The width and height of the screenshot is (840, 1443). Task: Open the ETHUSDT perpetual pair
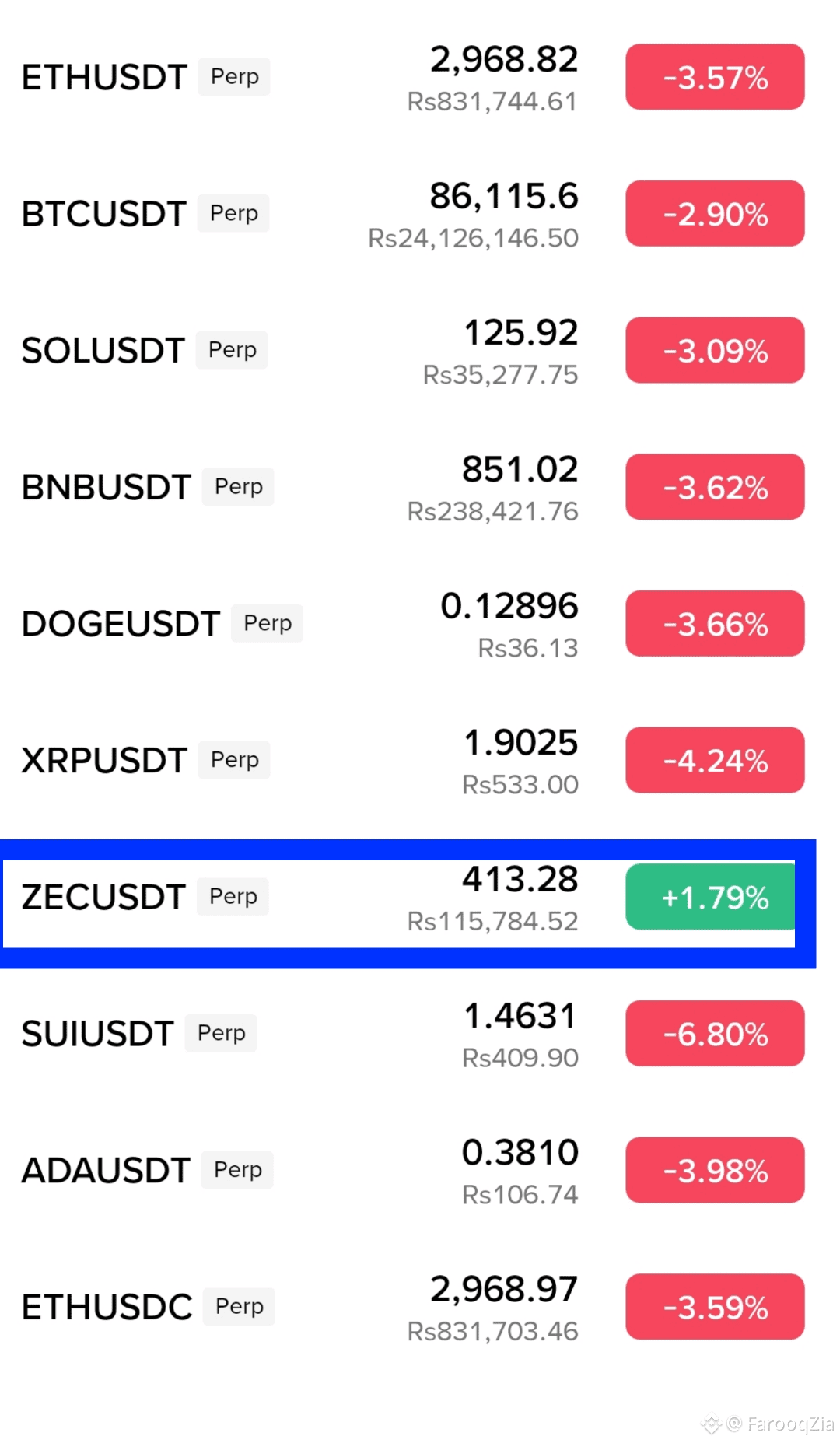(x=105, y=78)
